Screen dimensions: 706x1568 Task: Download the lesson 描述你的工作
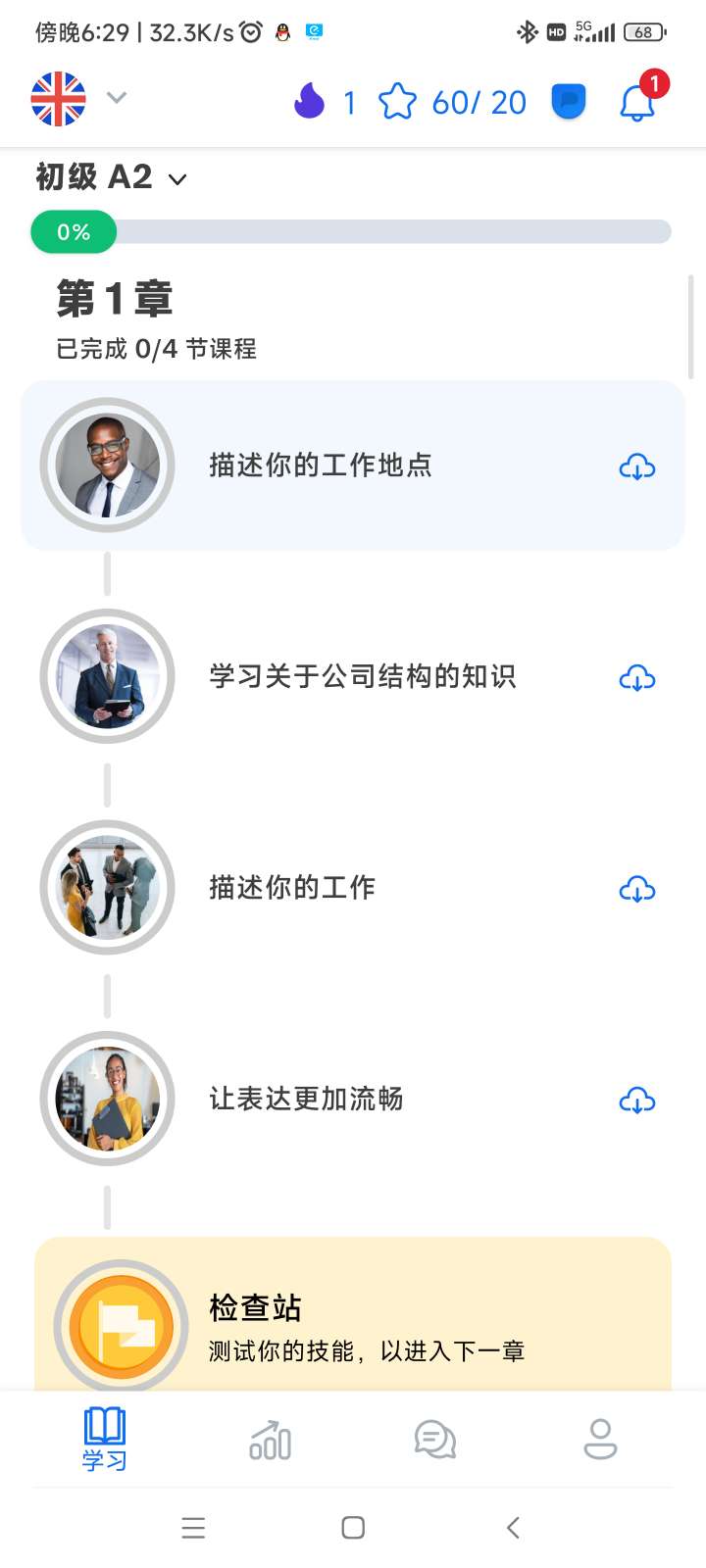pos(637,890)
